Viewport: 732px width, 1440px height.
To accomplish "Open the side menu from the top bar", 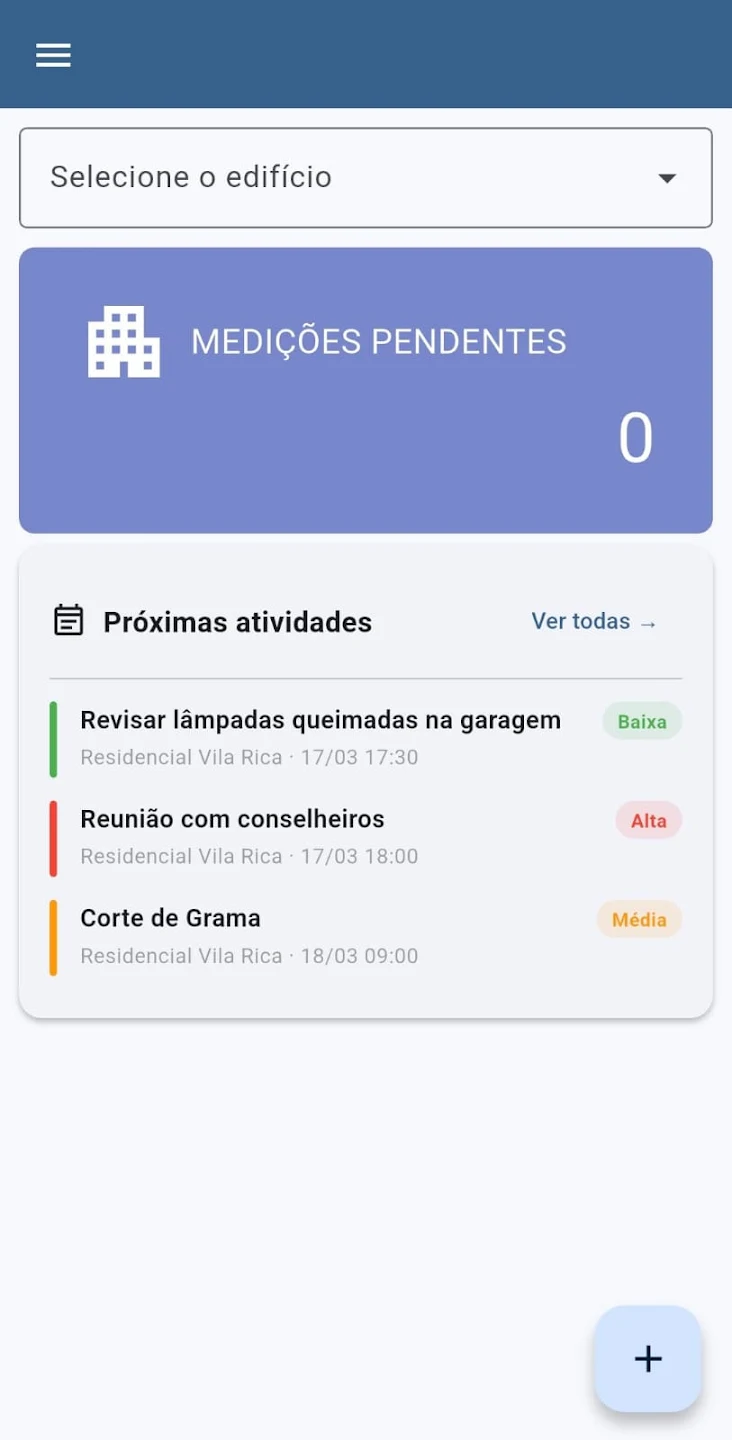I will pyautogui.click(x=53, y=55).
